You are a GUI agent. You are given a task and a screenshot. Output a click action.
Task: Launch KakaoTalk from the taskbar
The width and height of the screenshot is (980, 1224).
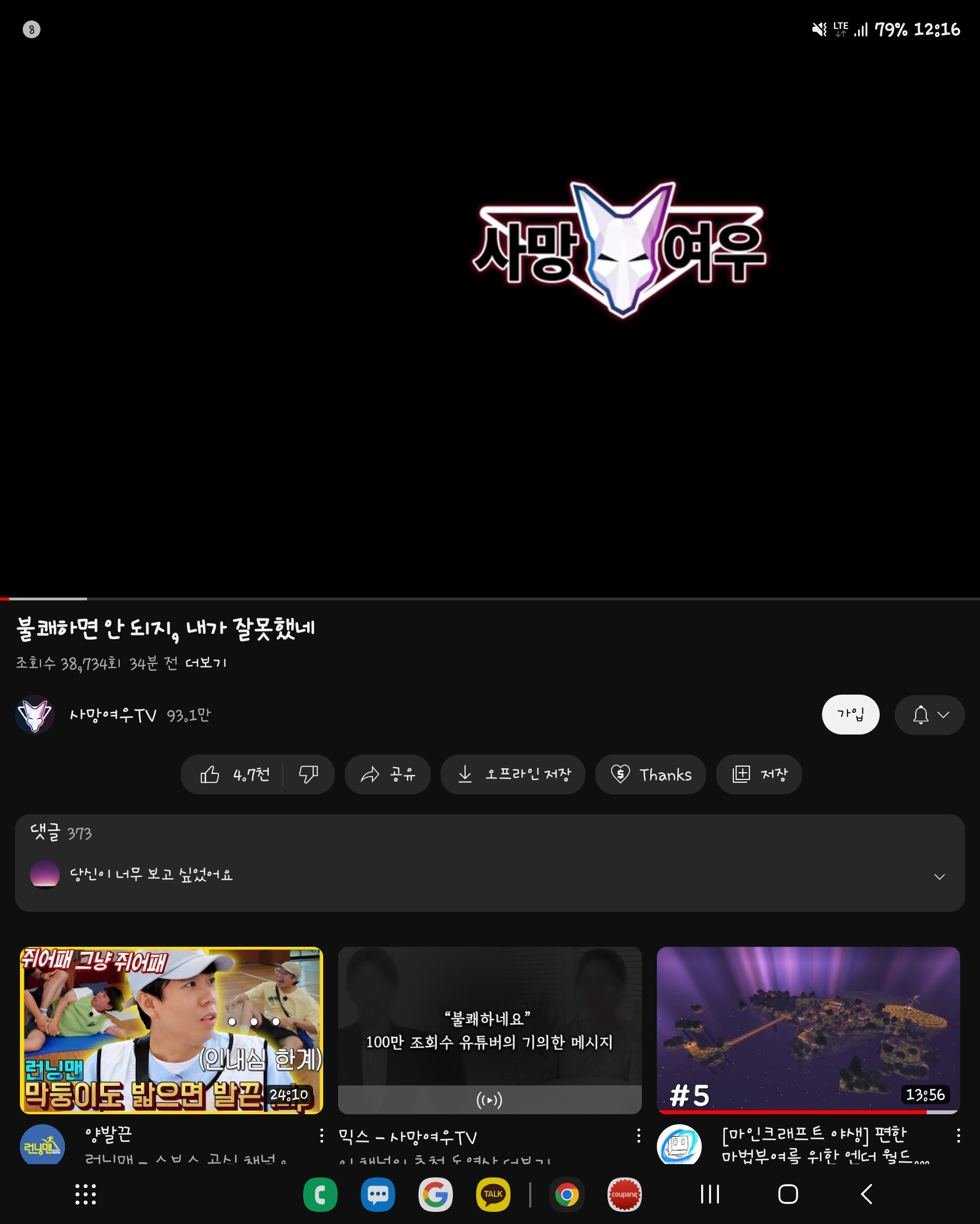tap(493, 1195)
